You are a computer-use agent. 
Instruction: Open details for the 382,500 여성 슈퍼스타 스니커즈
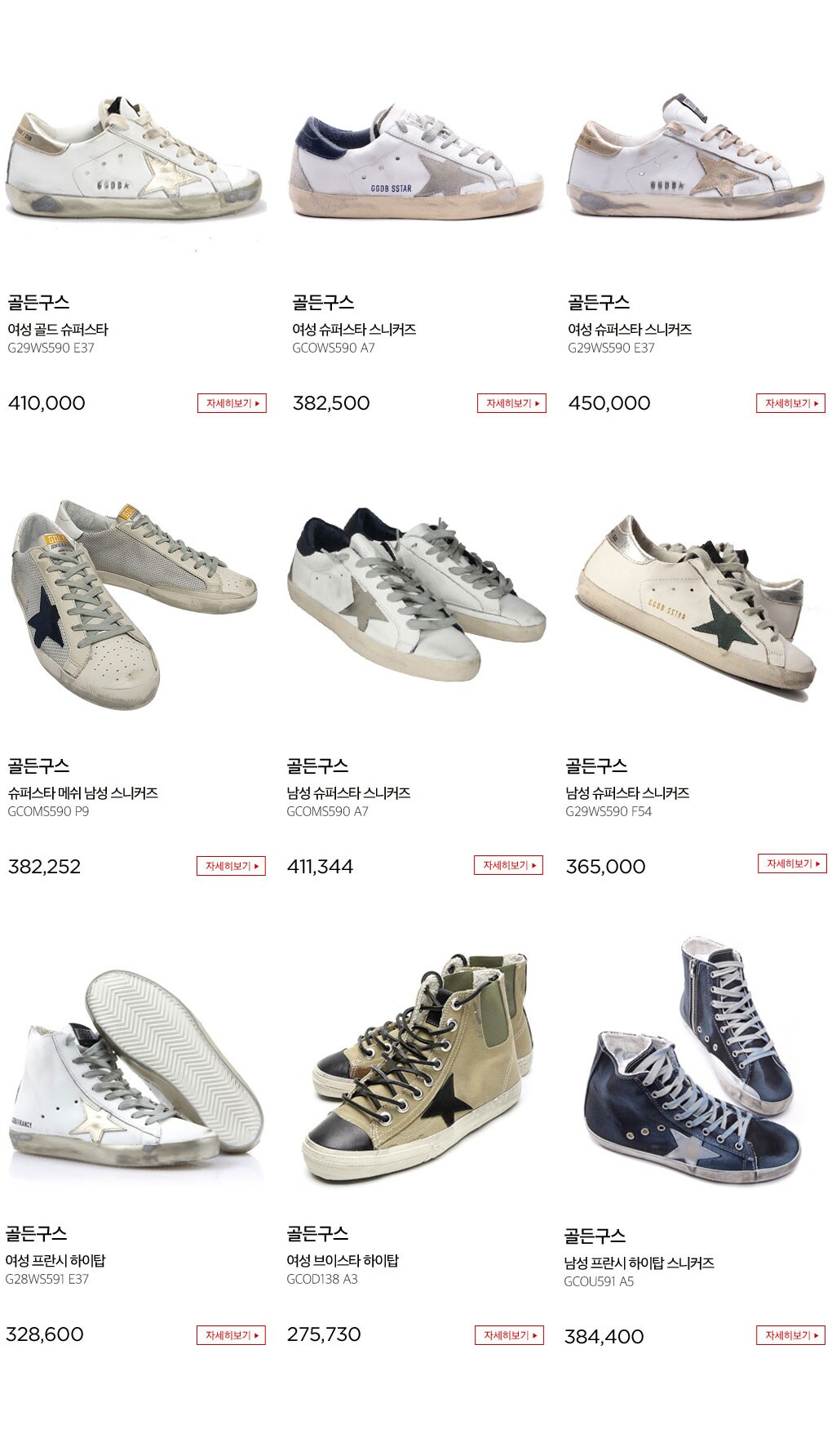point(511,403)
